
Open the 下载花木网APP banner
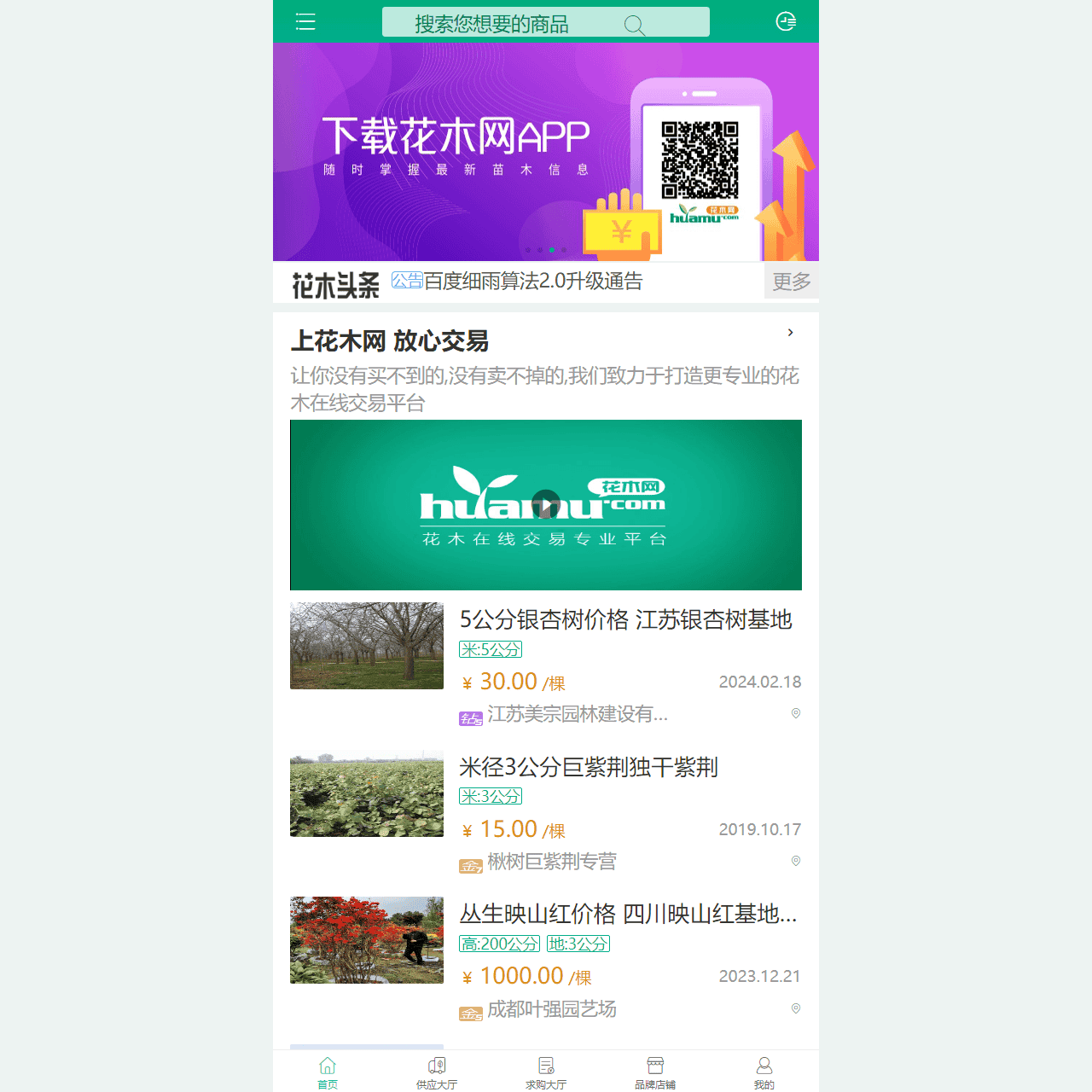pos(544,152)
